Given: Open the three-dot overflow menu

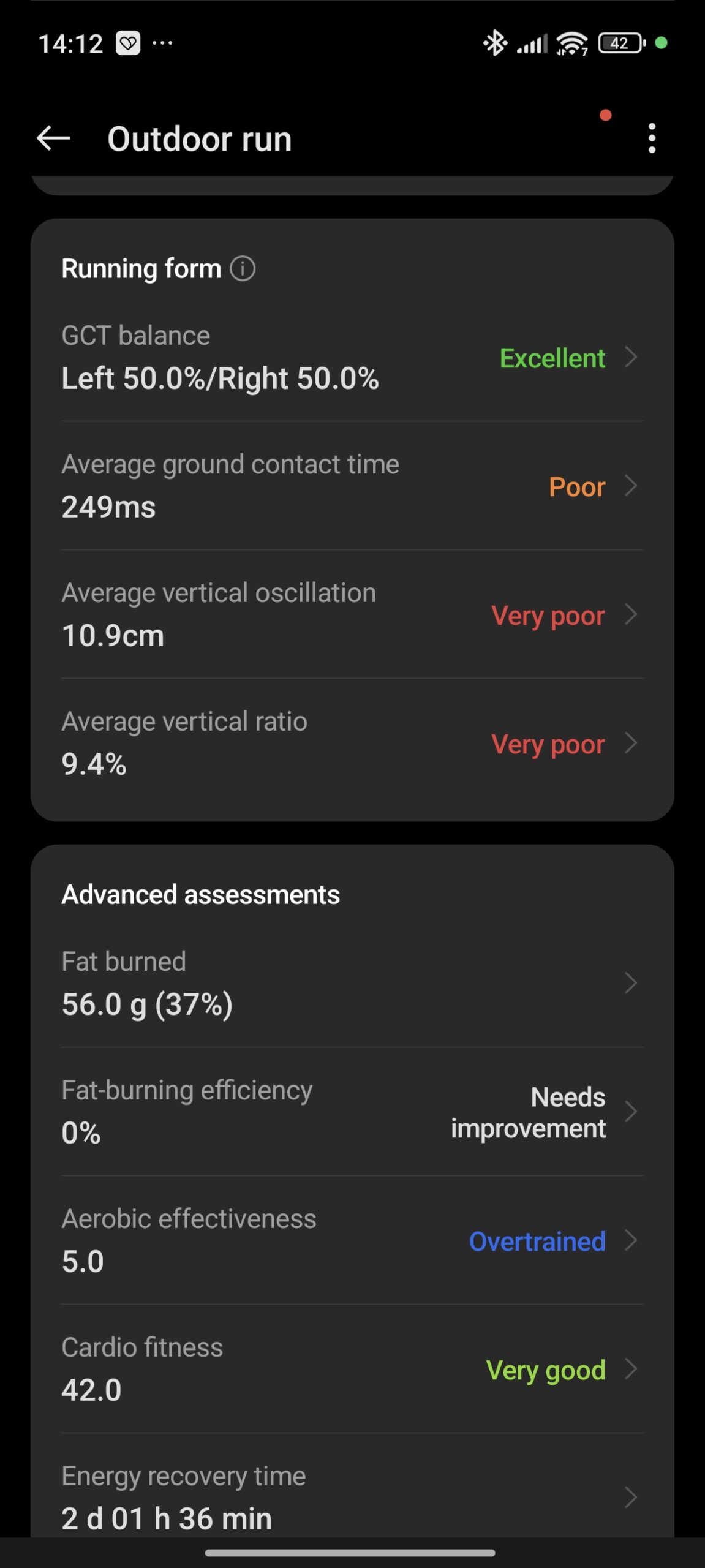Looking at the screenshot, I should [652, 138].
